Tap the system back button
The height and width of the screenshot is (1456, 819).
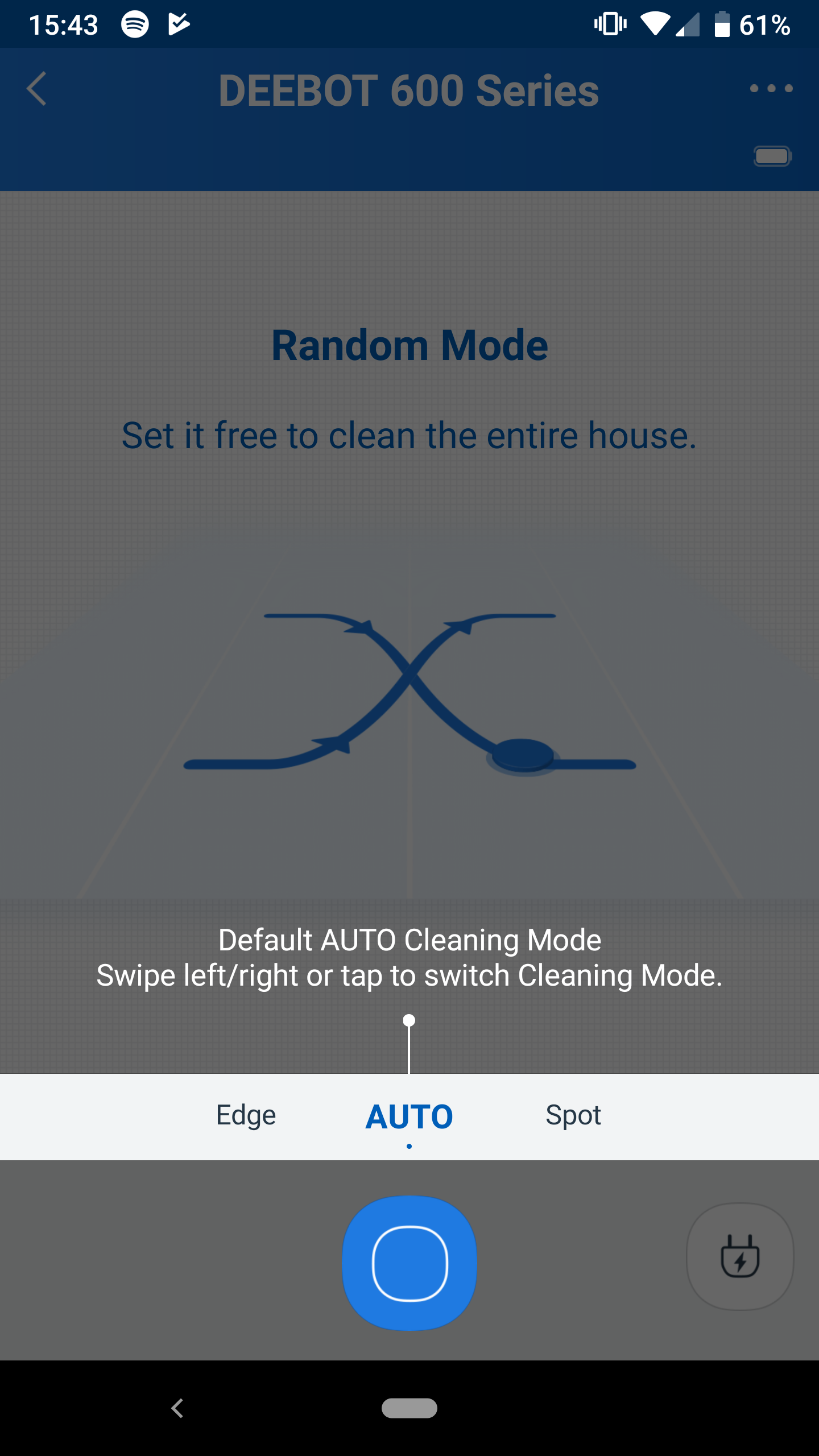[x=177, y=1408]
